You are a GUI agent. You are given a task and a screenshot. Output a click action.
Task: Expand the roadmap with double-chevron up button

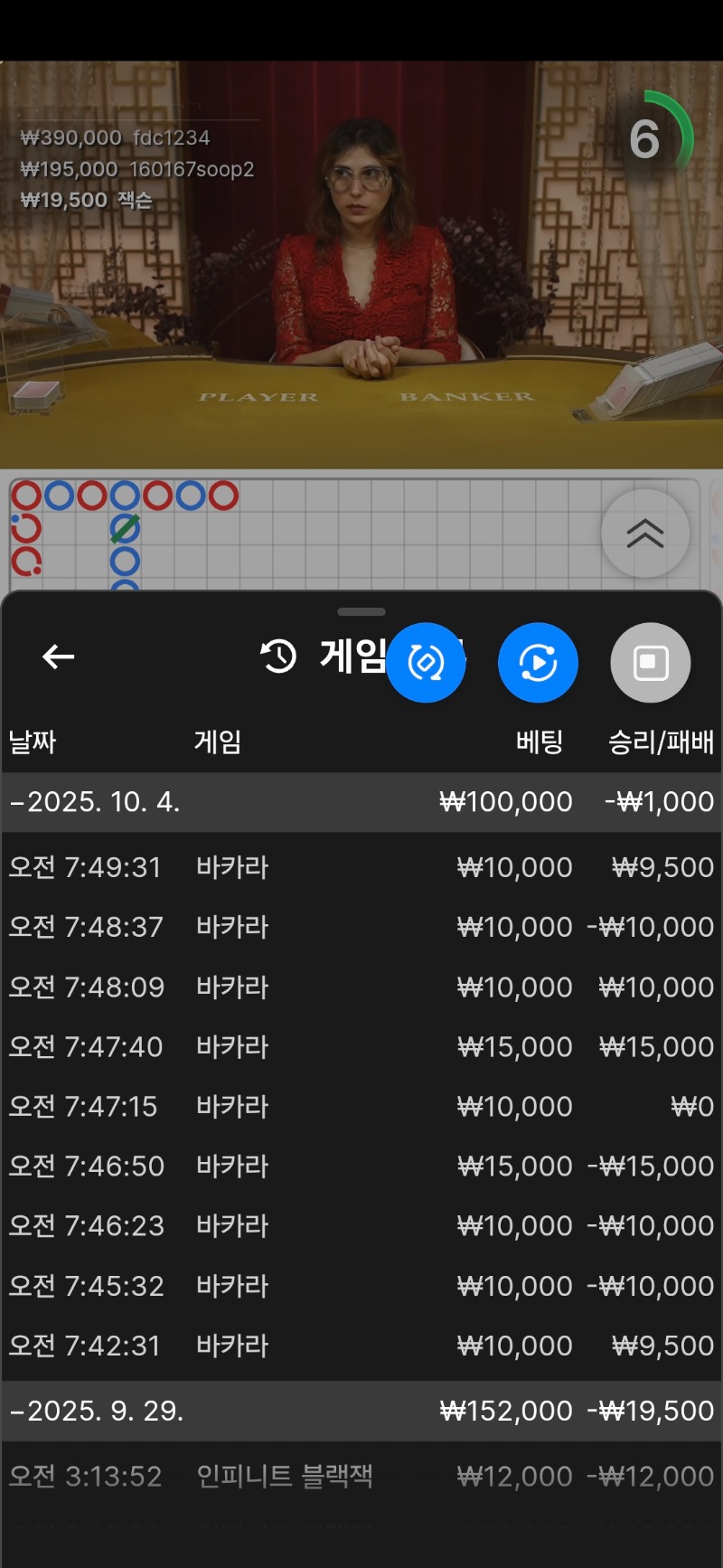(645, 534)
